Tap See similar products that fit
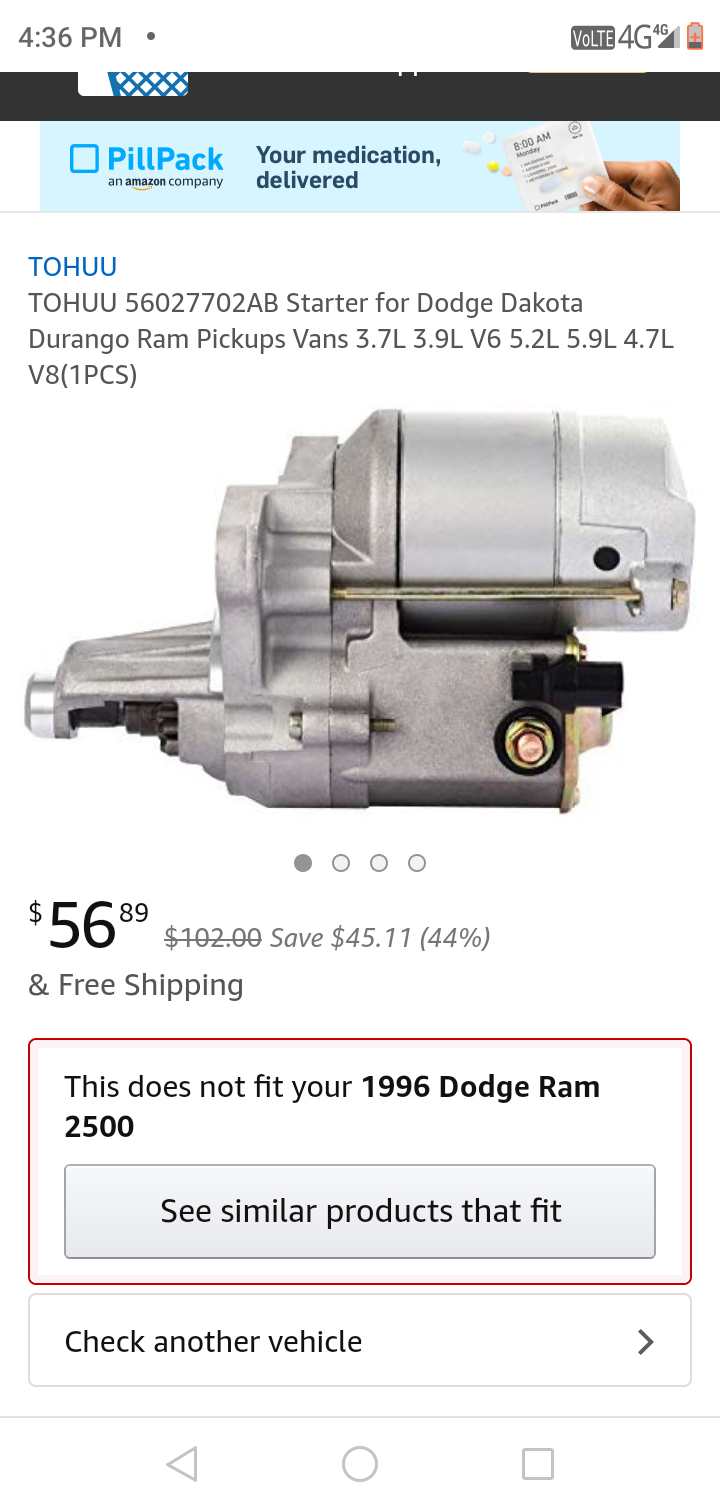 click(x=360, y=1211)
